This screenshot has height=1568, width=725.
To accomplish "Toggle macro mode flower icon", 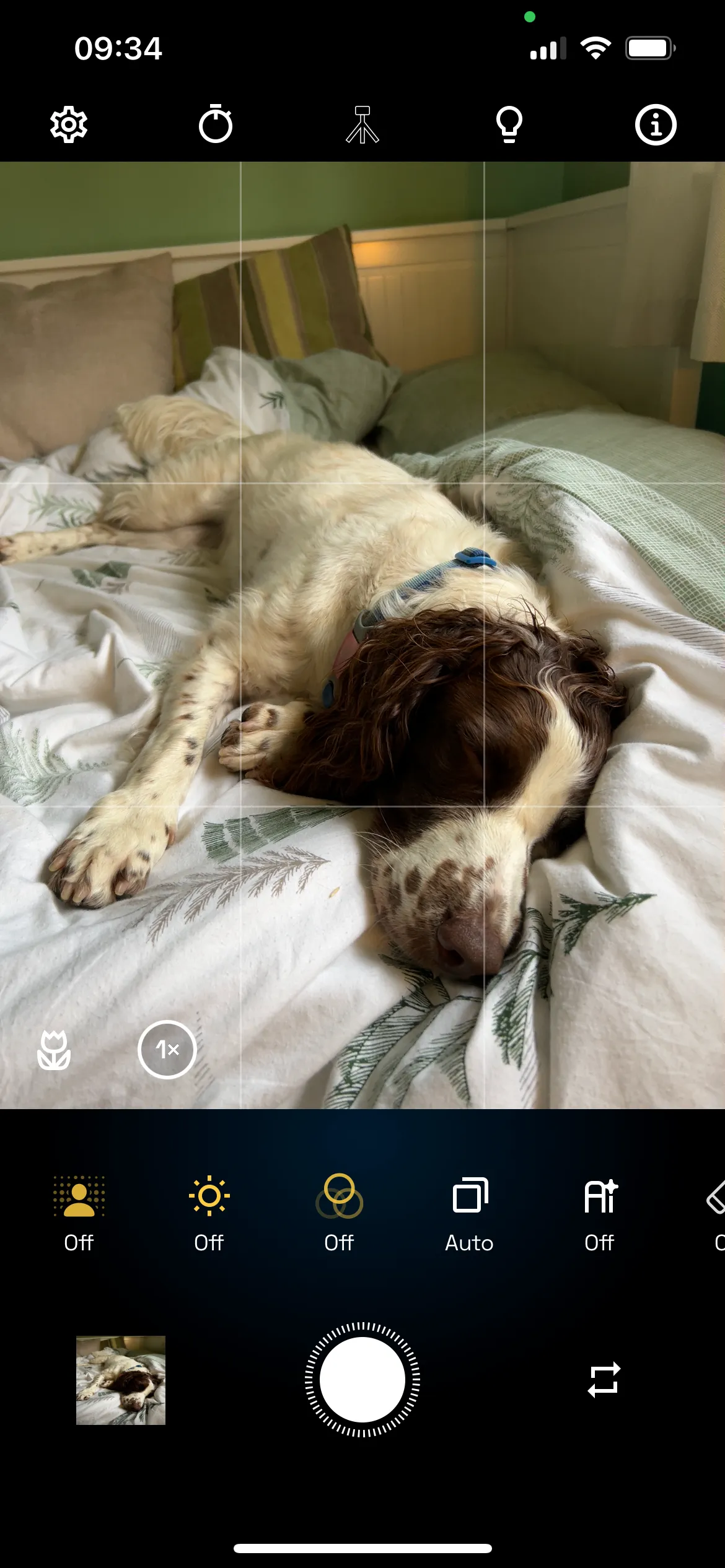I will [54, 1050].
